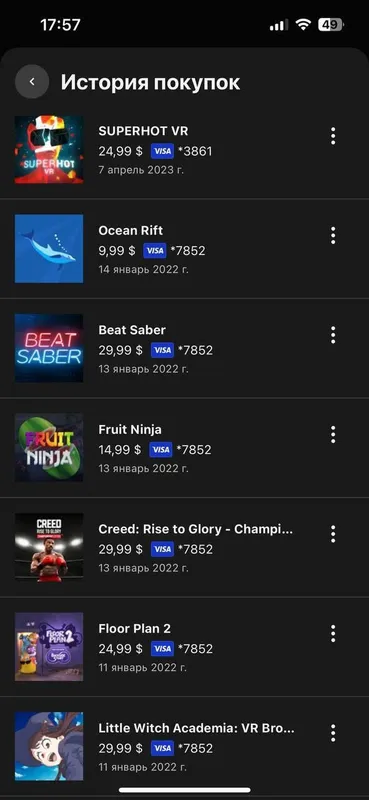Go back from purchase history
The image size is (369, 800).
coord(32,81)
